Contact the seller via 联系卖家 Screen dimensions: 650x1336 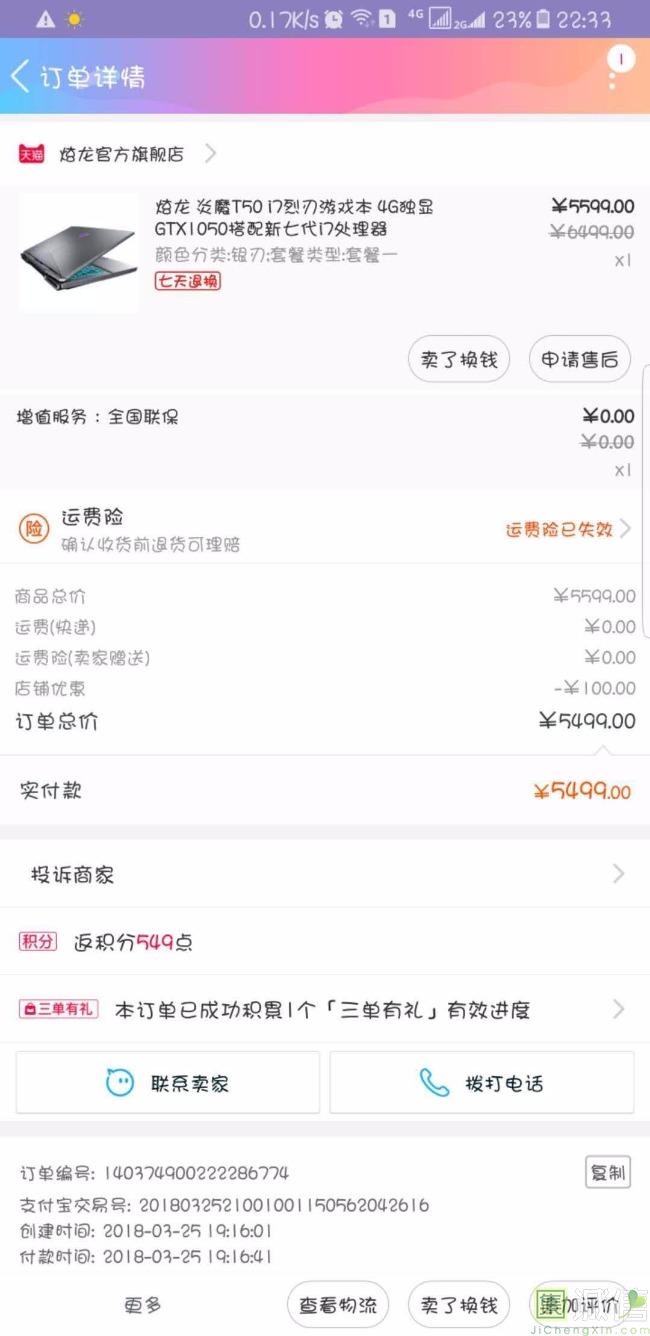pyautogui.click(x=168, y=1082)
